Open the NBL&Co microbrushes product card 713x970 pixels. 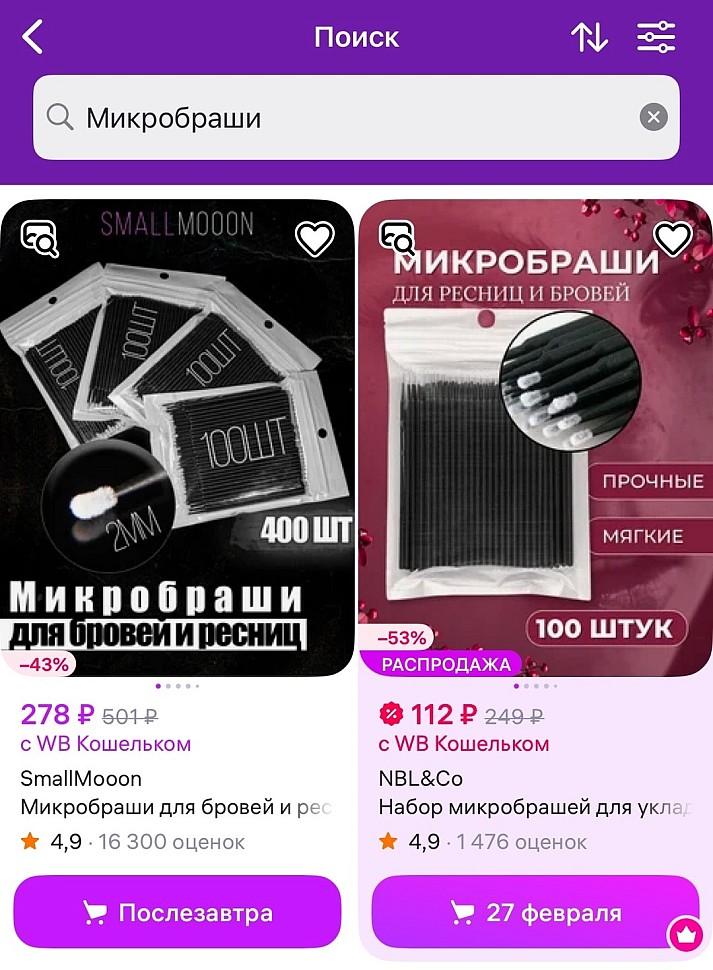(x=535, y=440)
